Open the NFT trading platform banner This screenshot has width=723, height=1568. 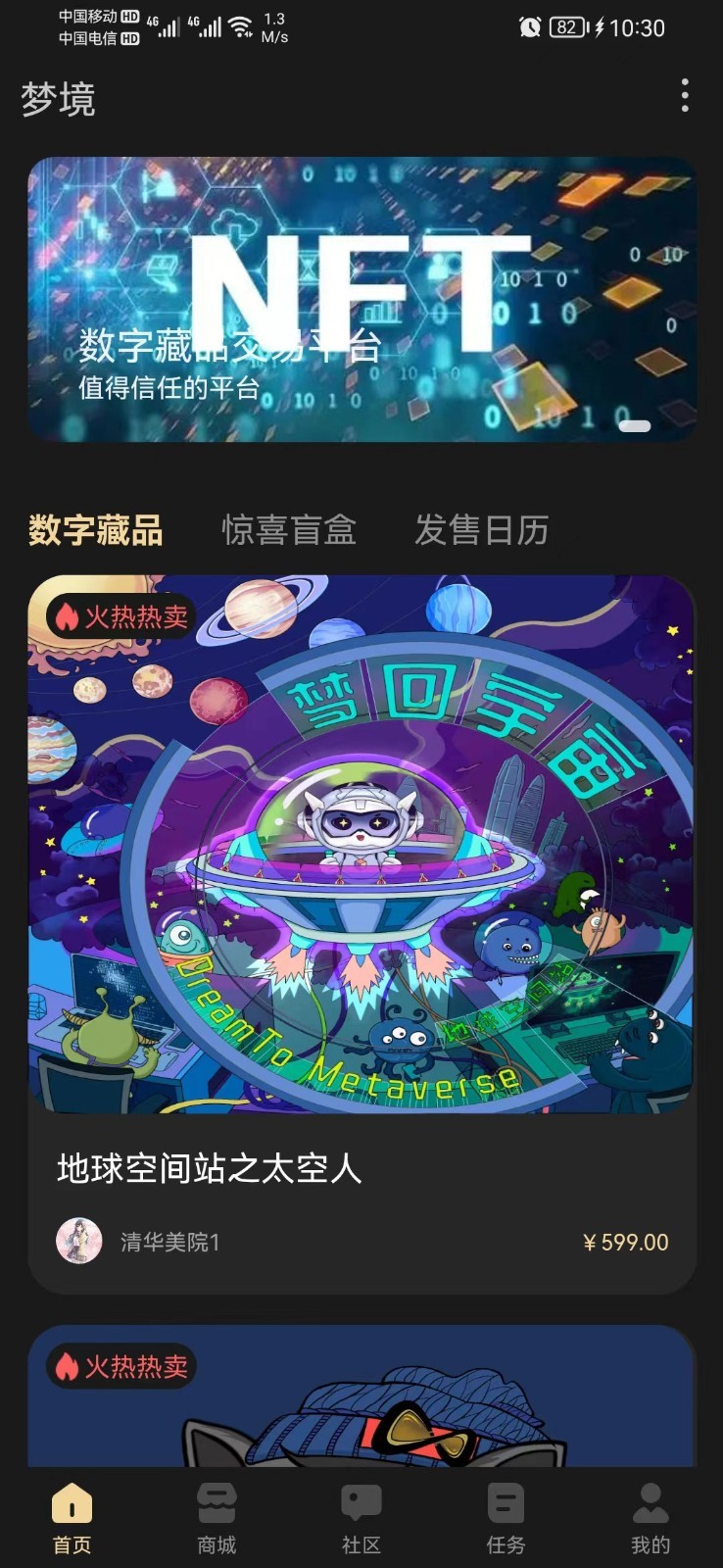(x=361, y=299)
